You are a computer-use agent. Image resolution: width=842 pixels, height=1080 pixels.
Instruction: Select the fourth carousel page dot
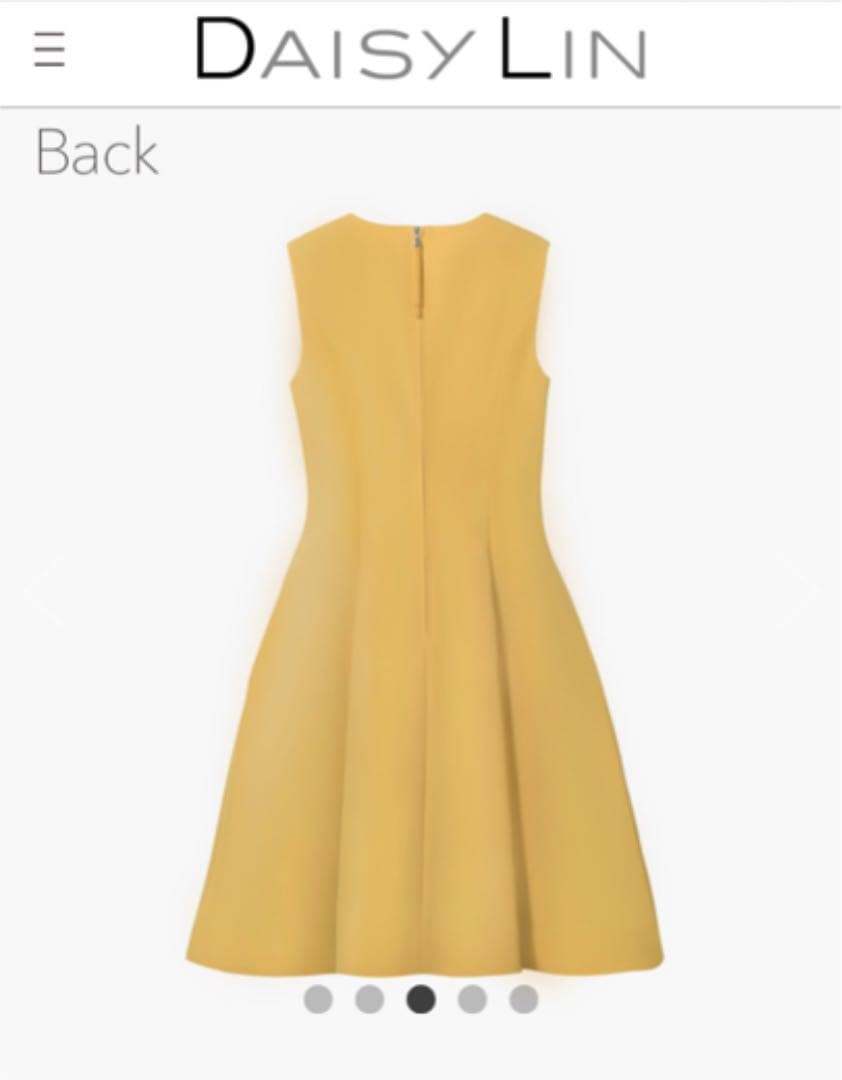click(472, 998)
